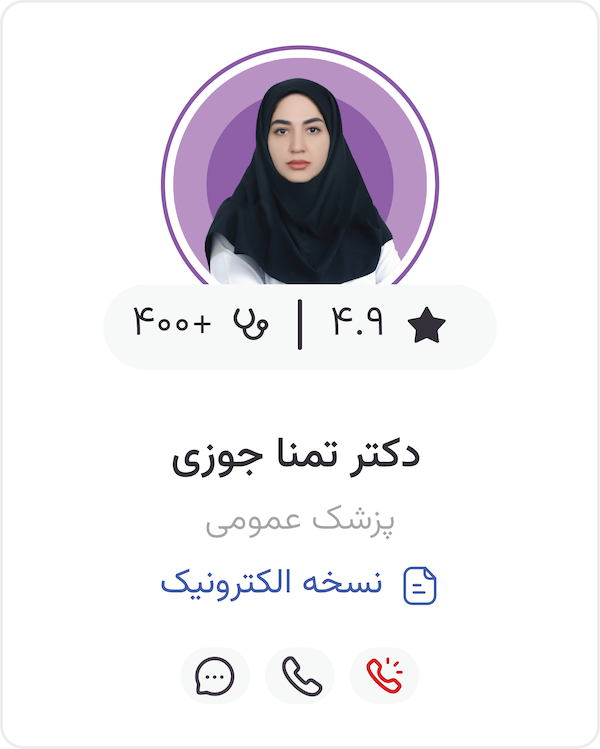Open the text chat consultation icon
The width and height of the screenshot is (600, 749).
215,676
